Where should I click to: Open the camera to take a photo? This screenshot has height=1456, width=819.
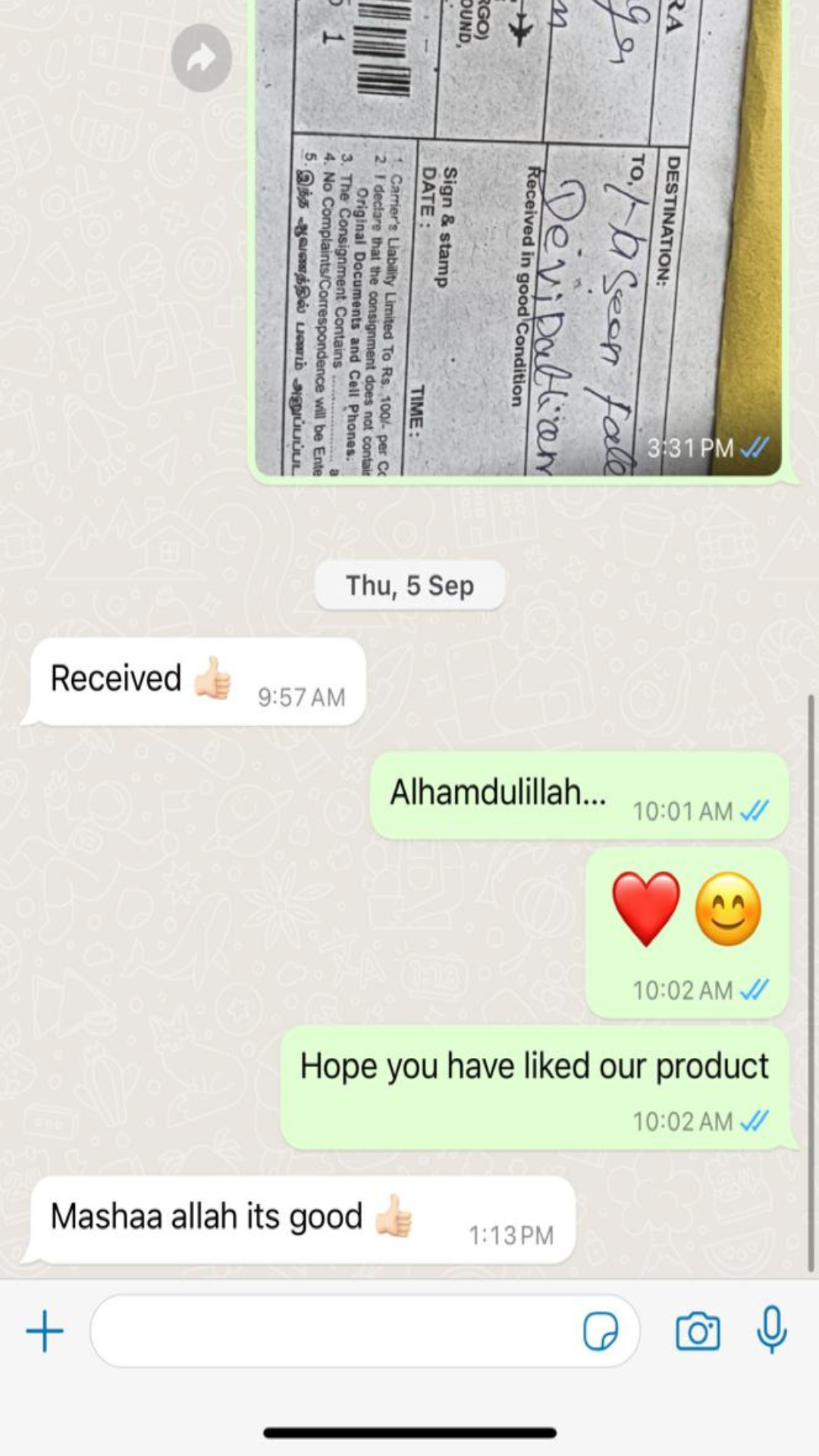tap(697, 1332)
